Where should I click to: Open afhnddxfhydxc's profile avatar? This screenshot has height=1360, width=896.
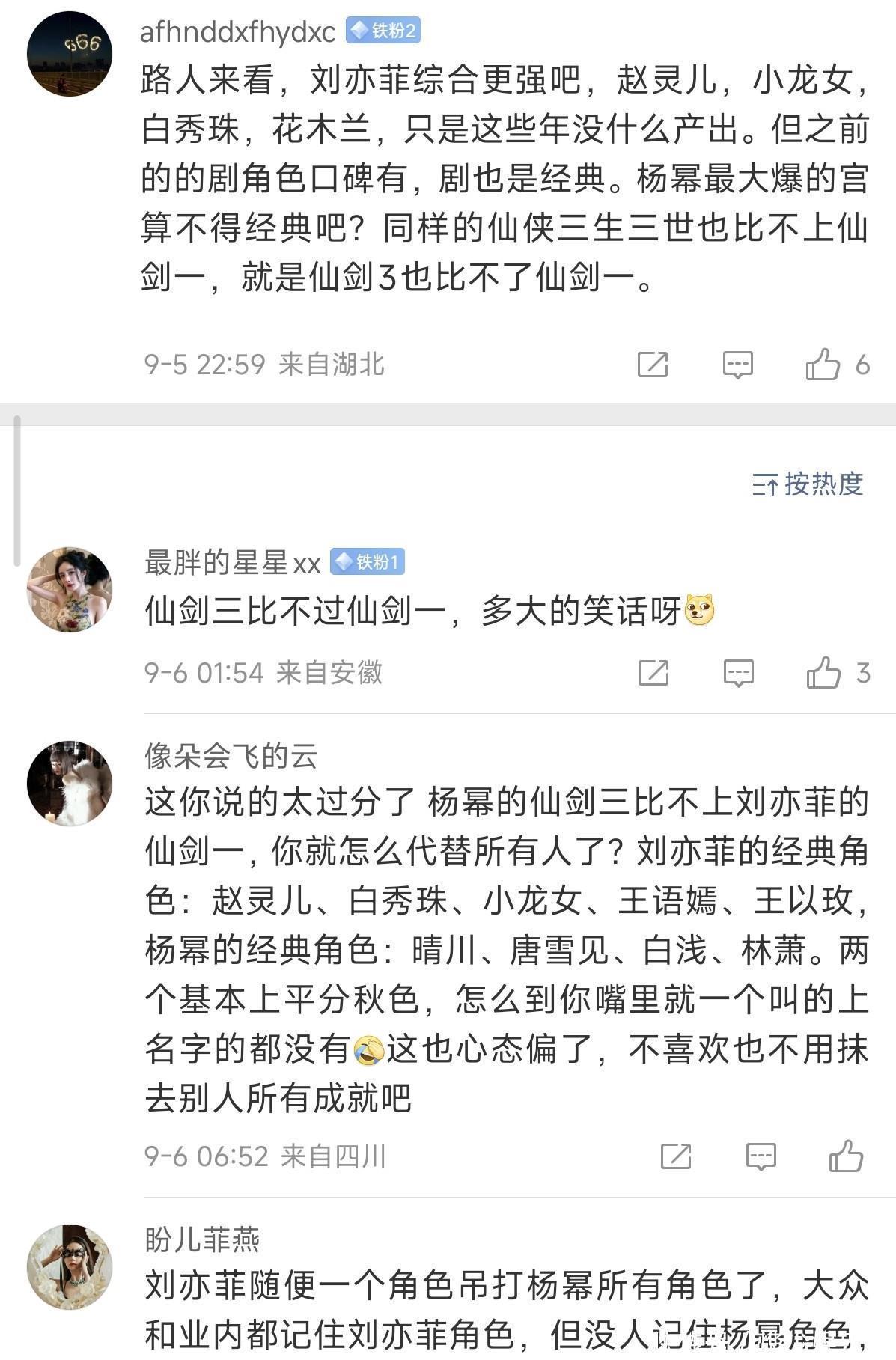coord(70,54)
